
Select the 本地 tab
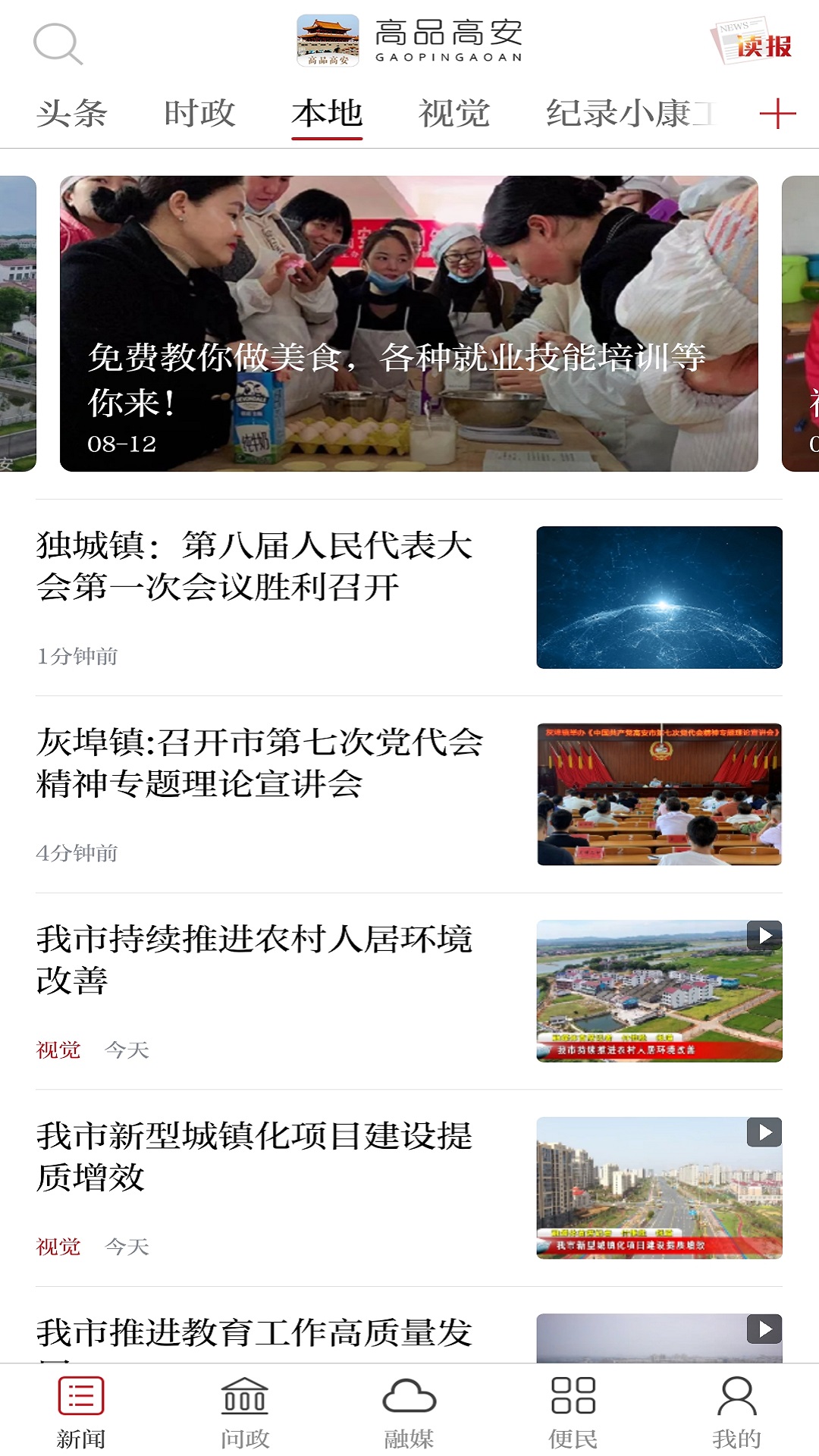[327, 115]
